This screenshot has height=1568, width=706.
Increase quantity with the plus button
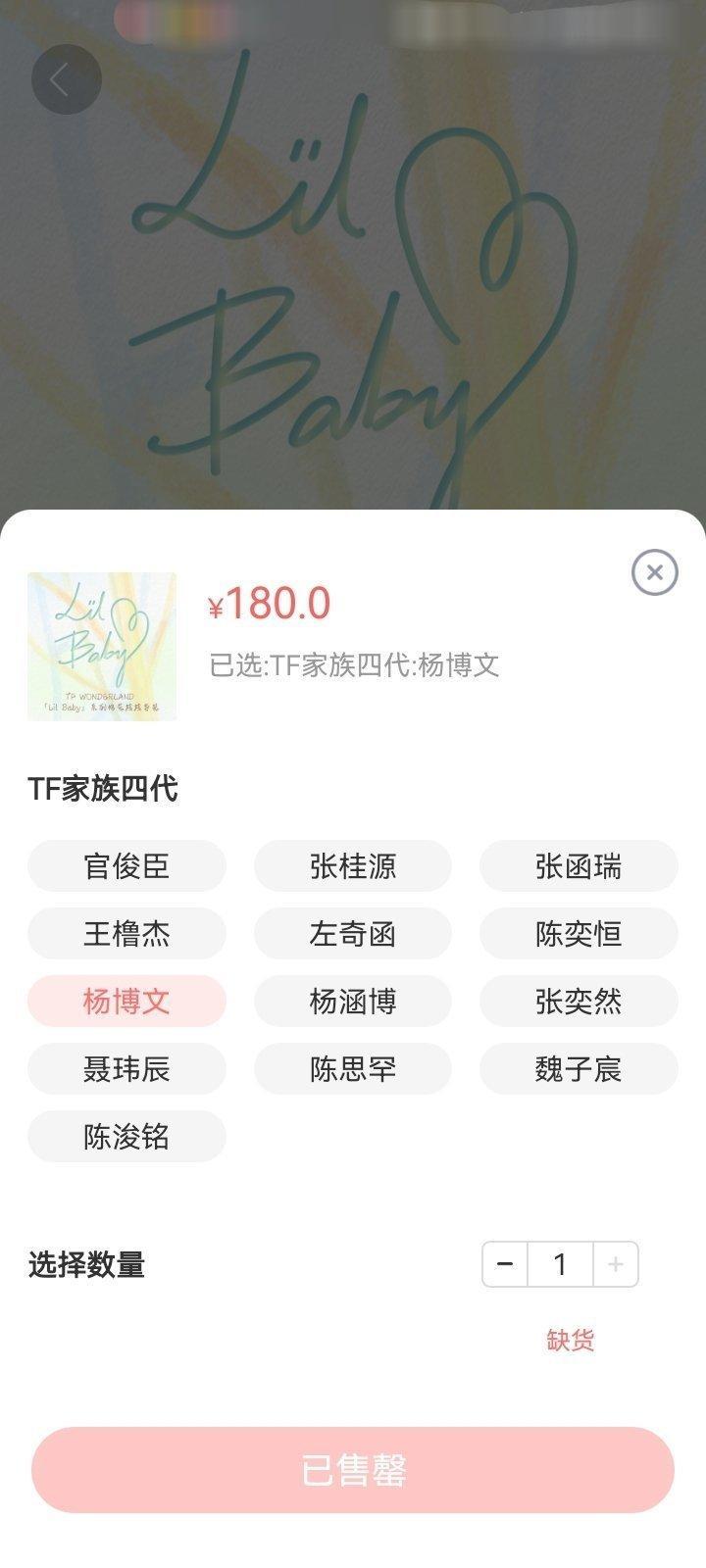(614, 1264)
